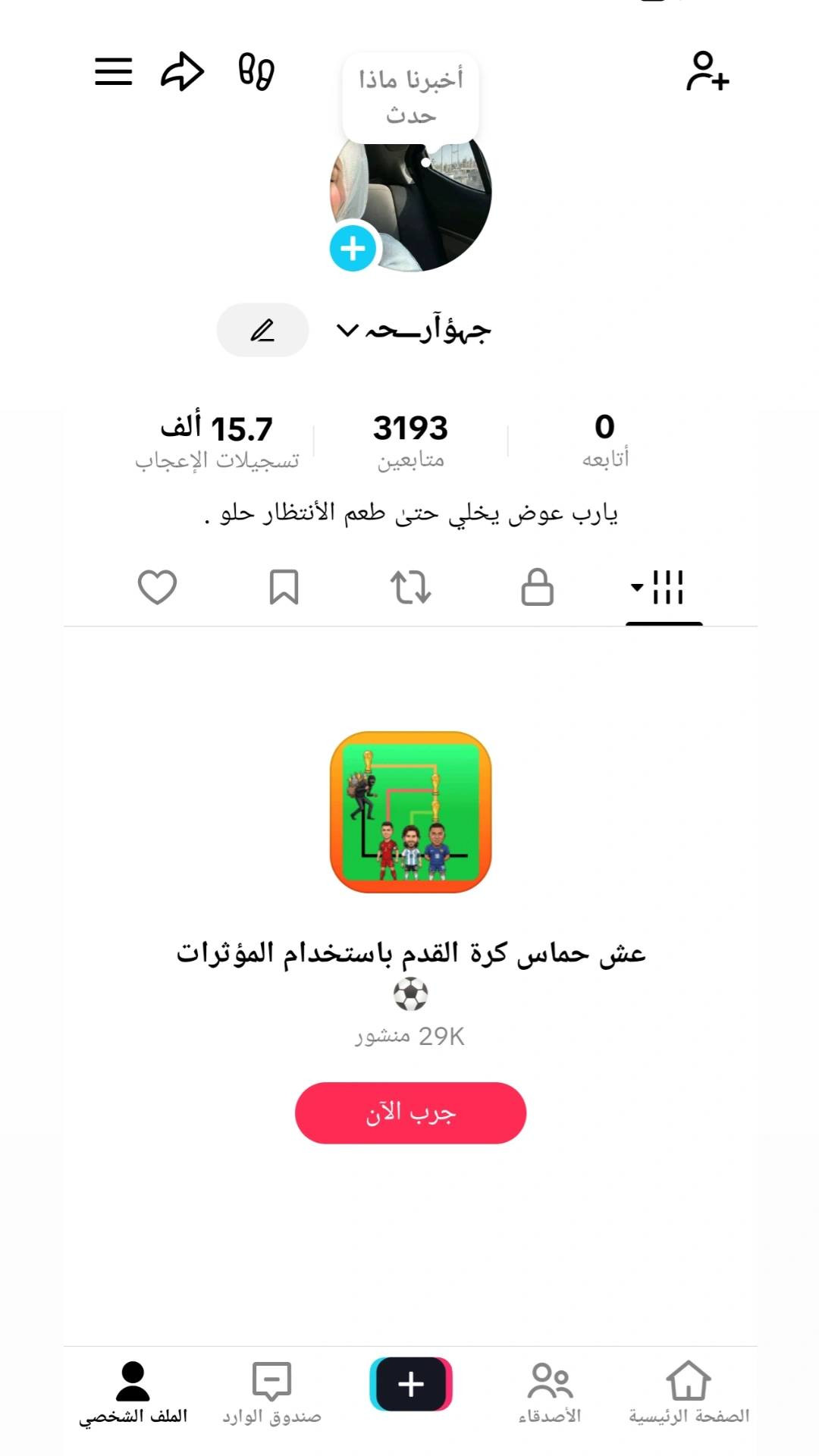Open the posts grid tab dropdown
Screen dimensions: 819x1456
click(x=658, y=587)
